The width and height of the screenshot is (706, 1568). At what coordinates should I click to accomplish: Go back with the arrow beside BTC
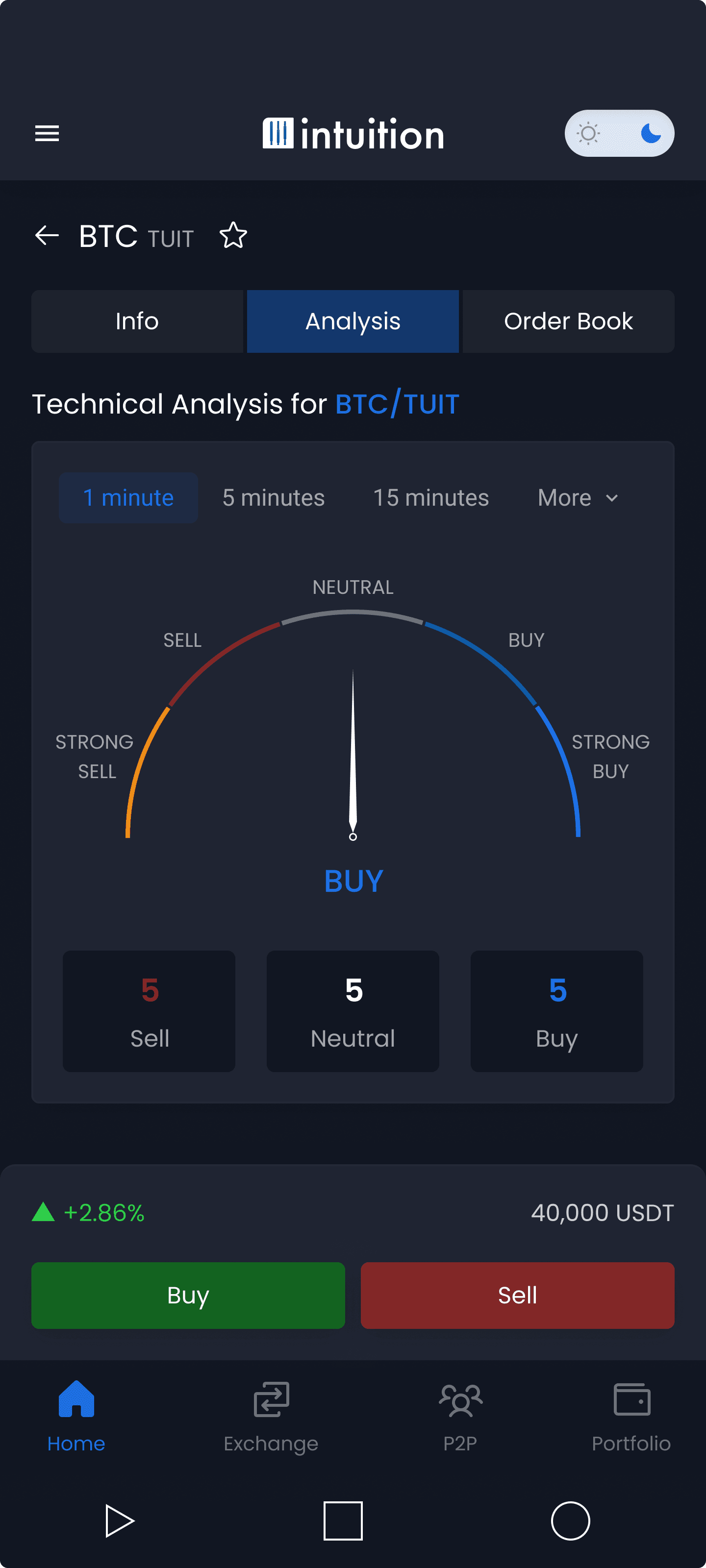[47, 236]
